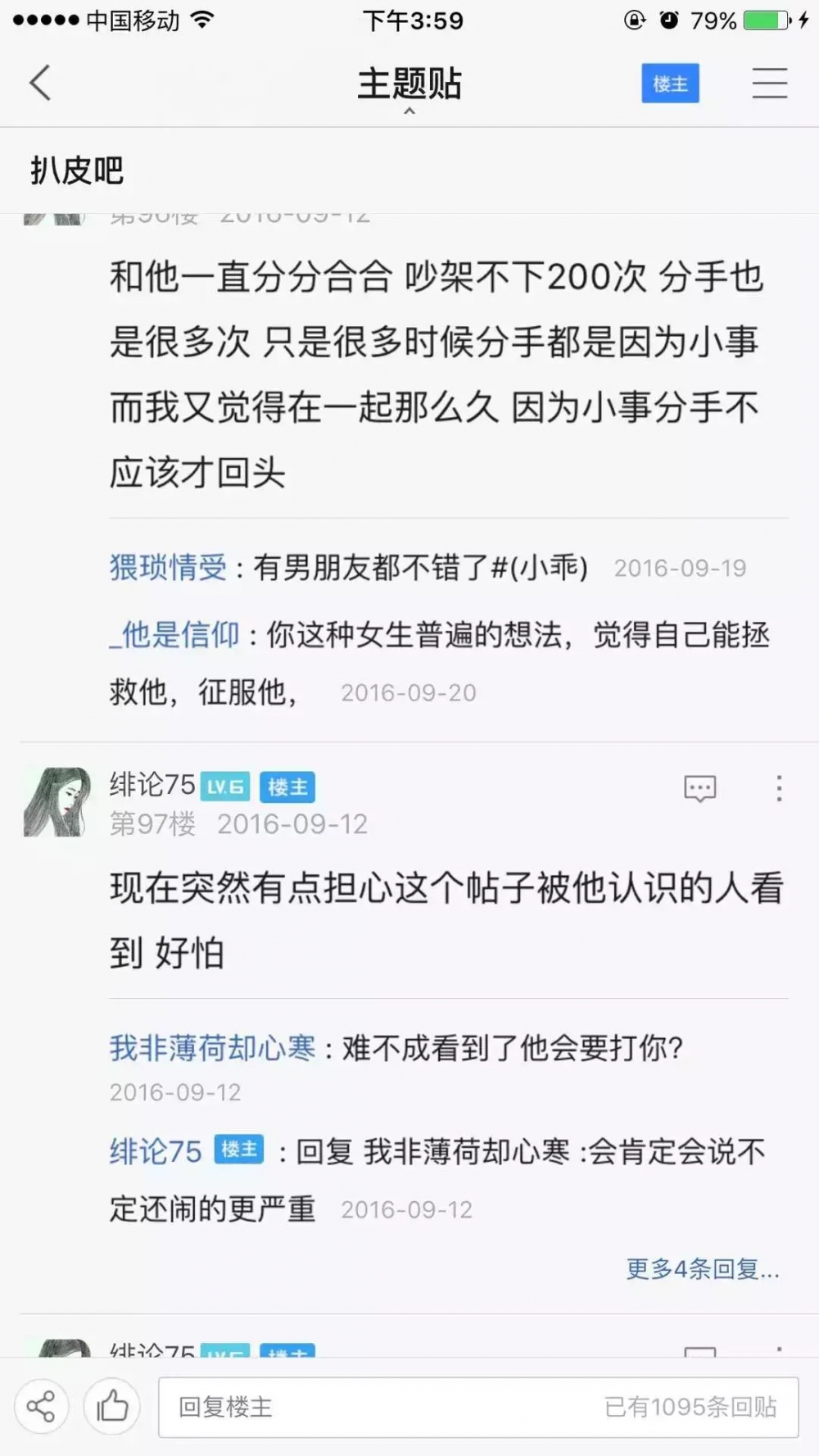This screenshot has height=1456, width=819.
Task: Open user 猥琐情受's profile
Action: pos(168,567)
